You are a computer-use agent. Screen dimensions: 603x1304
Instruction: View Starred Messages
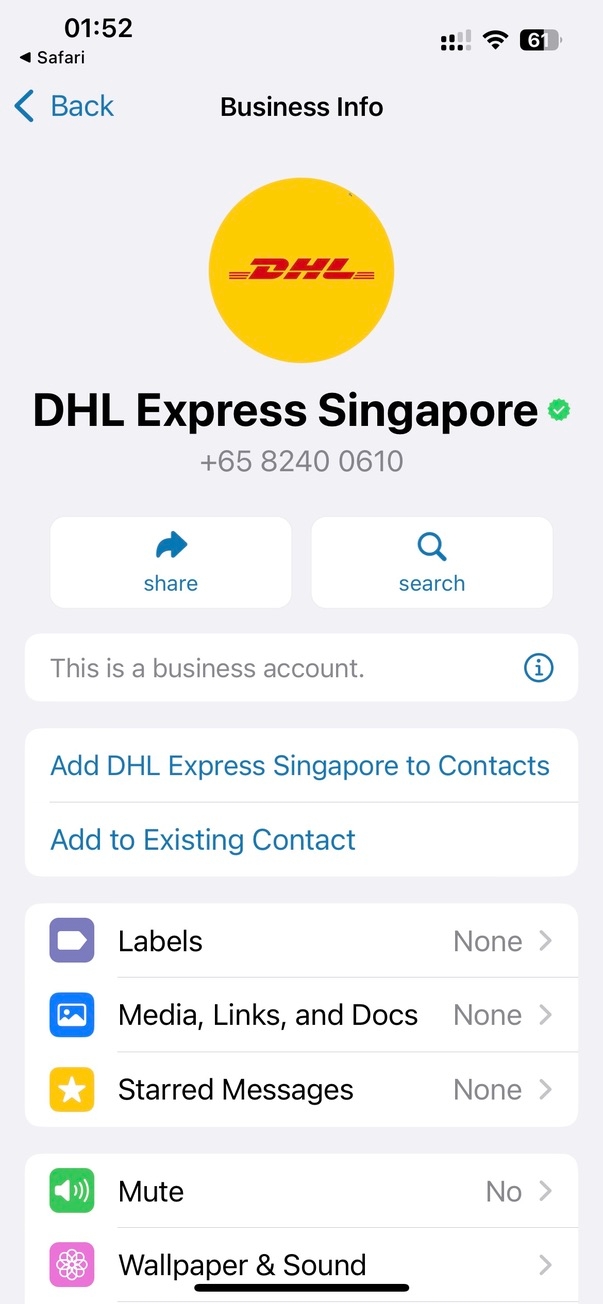tap(301, 1089)
